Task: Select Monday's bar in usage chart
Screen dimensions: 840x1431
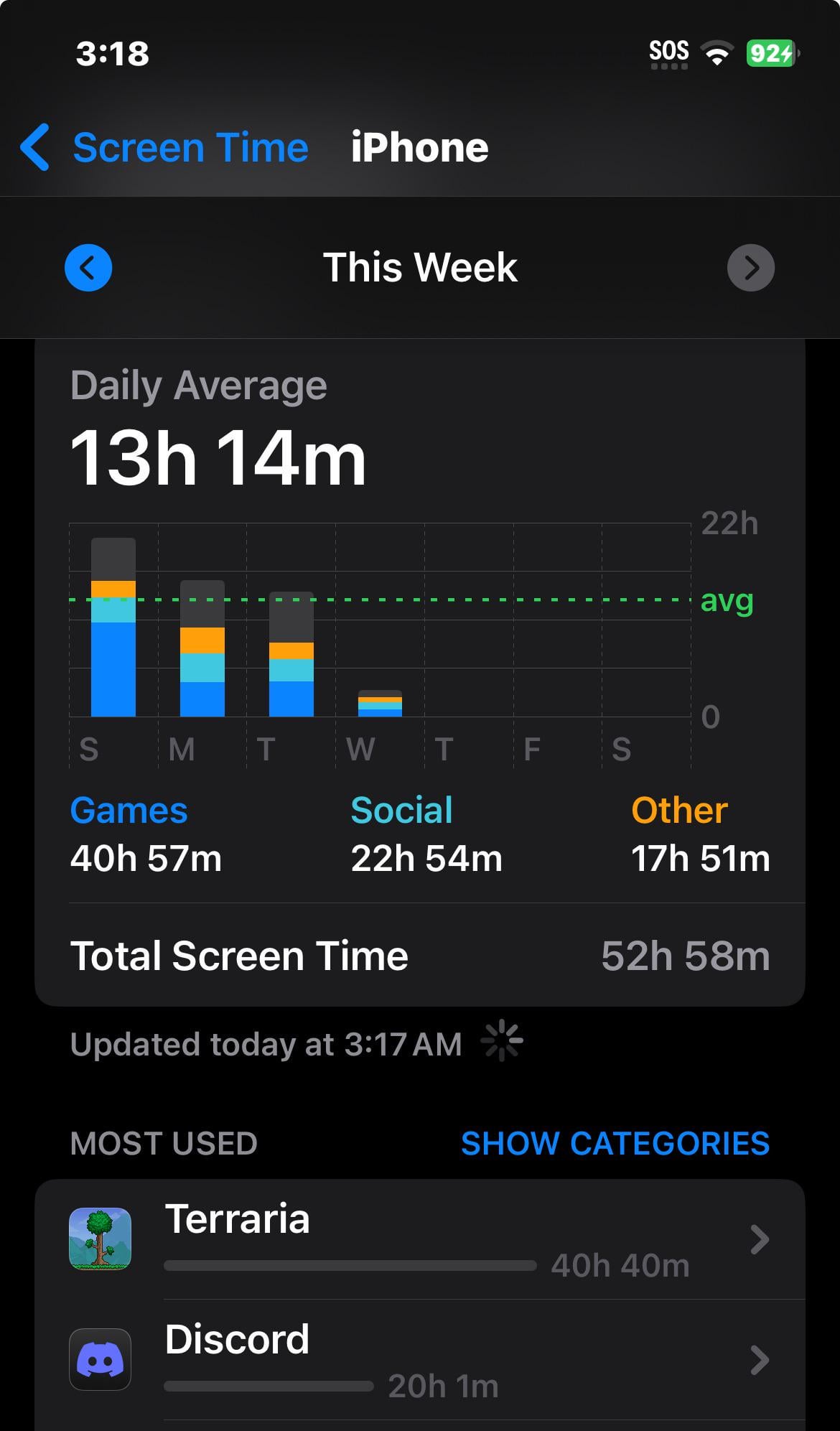Action: point(202,649)
